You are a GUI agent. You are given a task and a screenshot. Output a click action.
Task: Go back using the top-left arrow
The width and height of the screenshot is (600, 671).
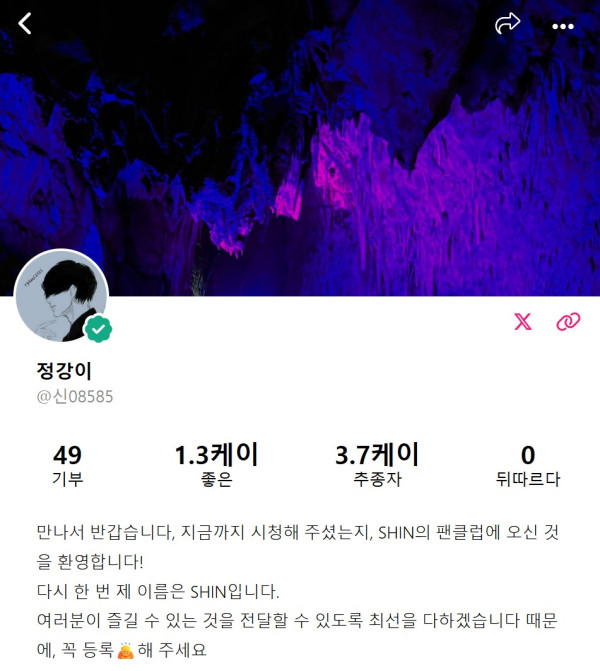point(25,23)
